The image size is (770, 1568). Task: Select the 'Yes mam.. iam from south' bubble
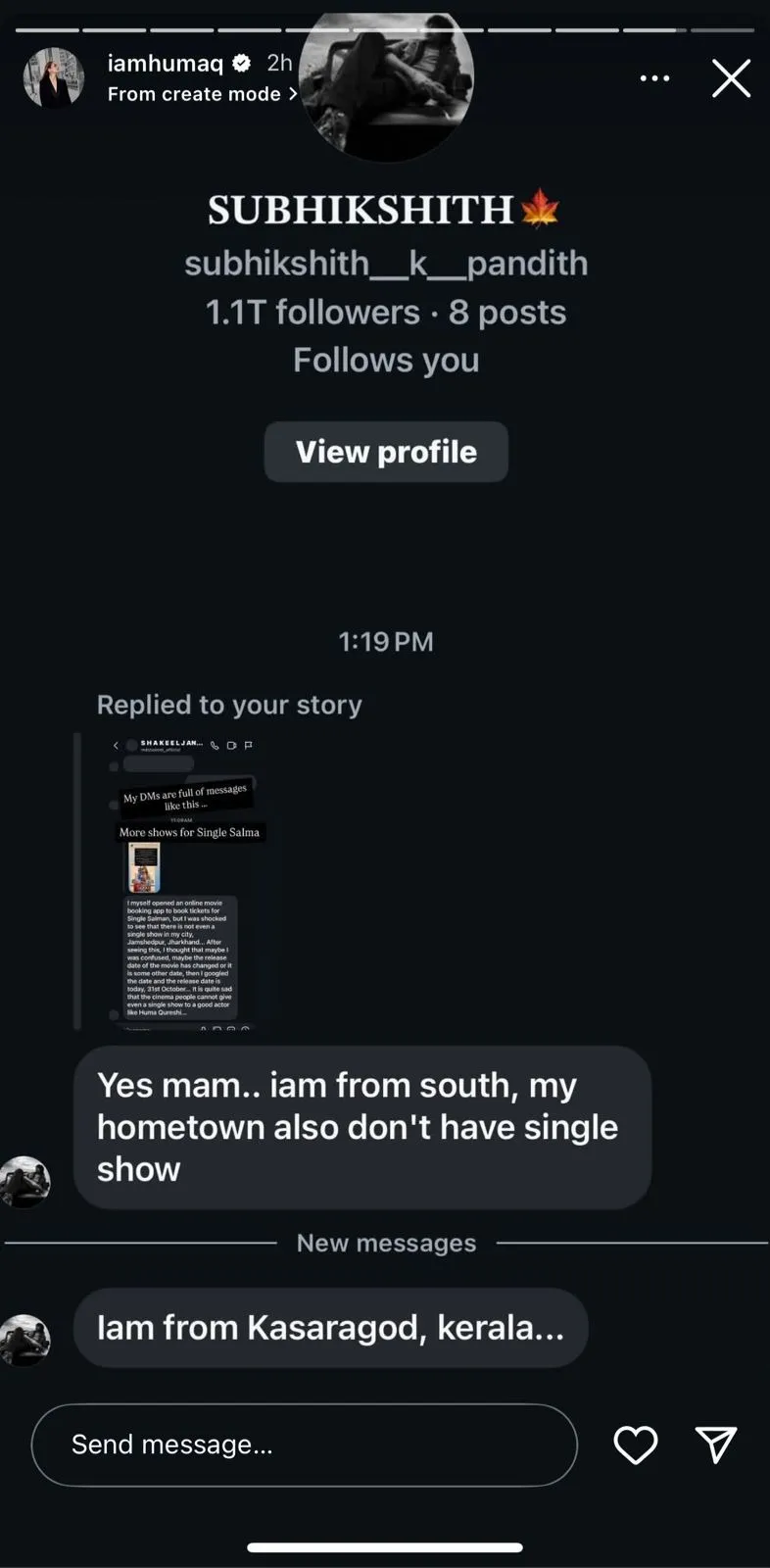pos(362,1126)
